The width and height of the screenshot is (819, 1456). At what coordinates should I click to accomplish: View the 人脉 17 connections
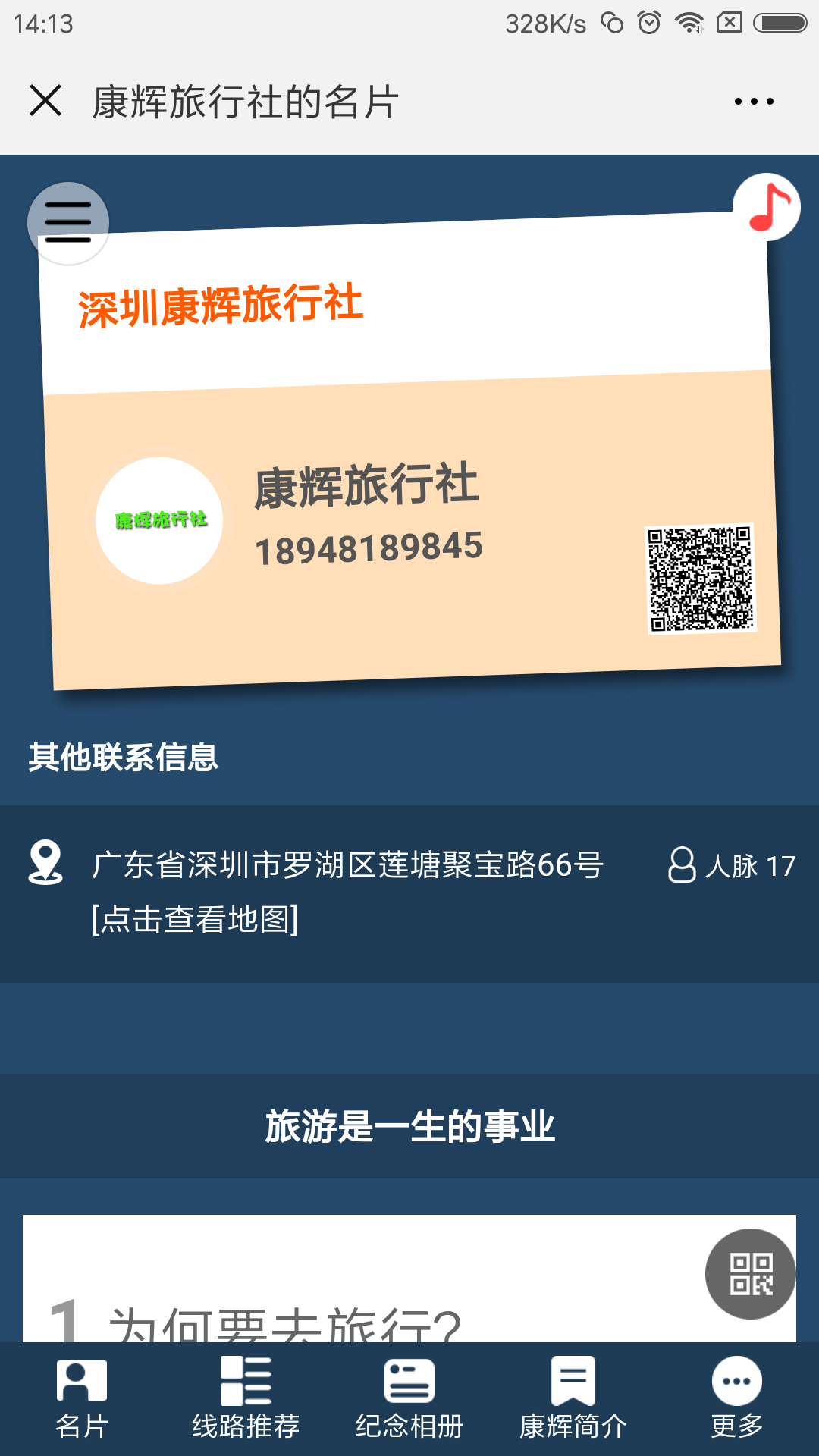pyautogui.click(x=732, y=865)
